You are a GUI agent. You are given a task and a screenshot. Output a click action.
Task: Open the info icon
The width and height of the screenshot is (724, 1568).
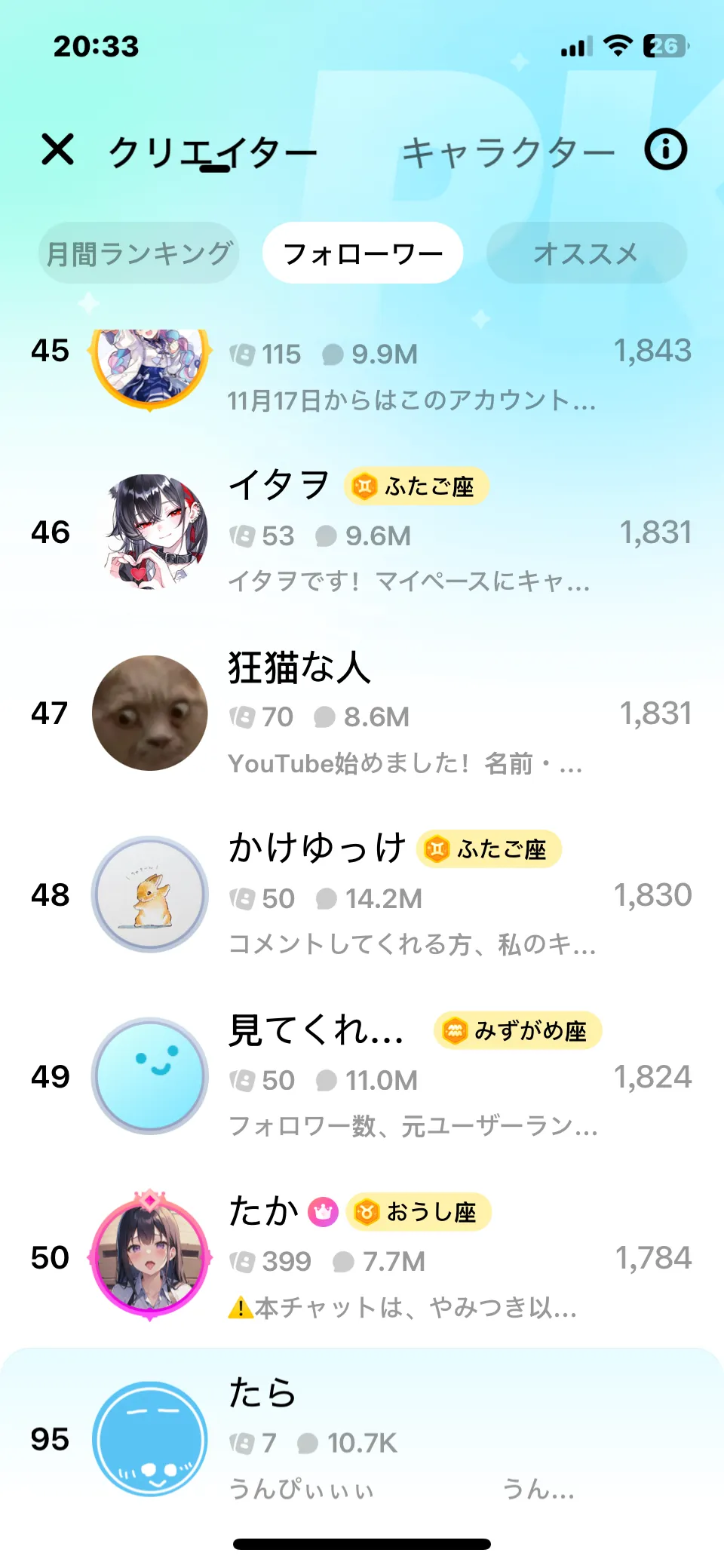click(x=665, y=149)
